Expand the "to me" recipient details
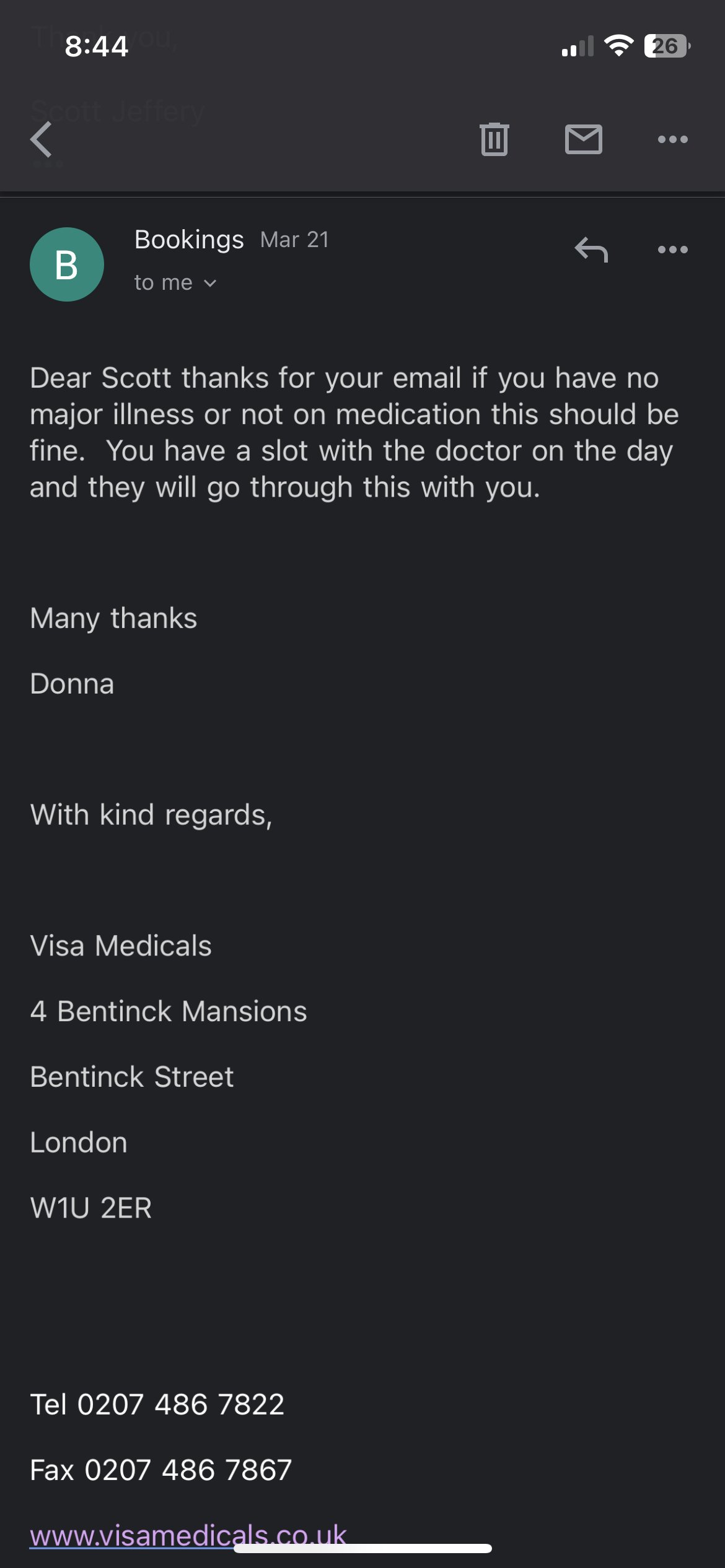725x1568 pixels. pos(175,283)
